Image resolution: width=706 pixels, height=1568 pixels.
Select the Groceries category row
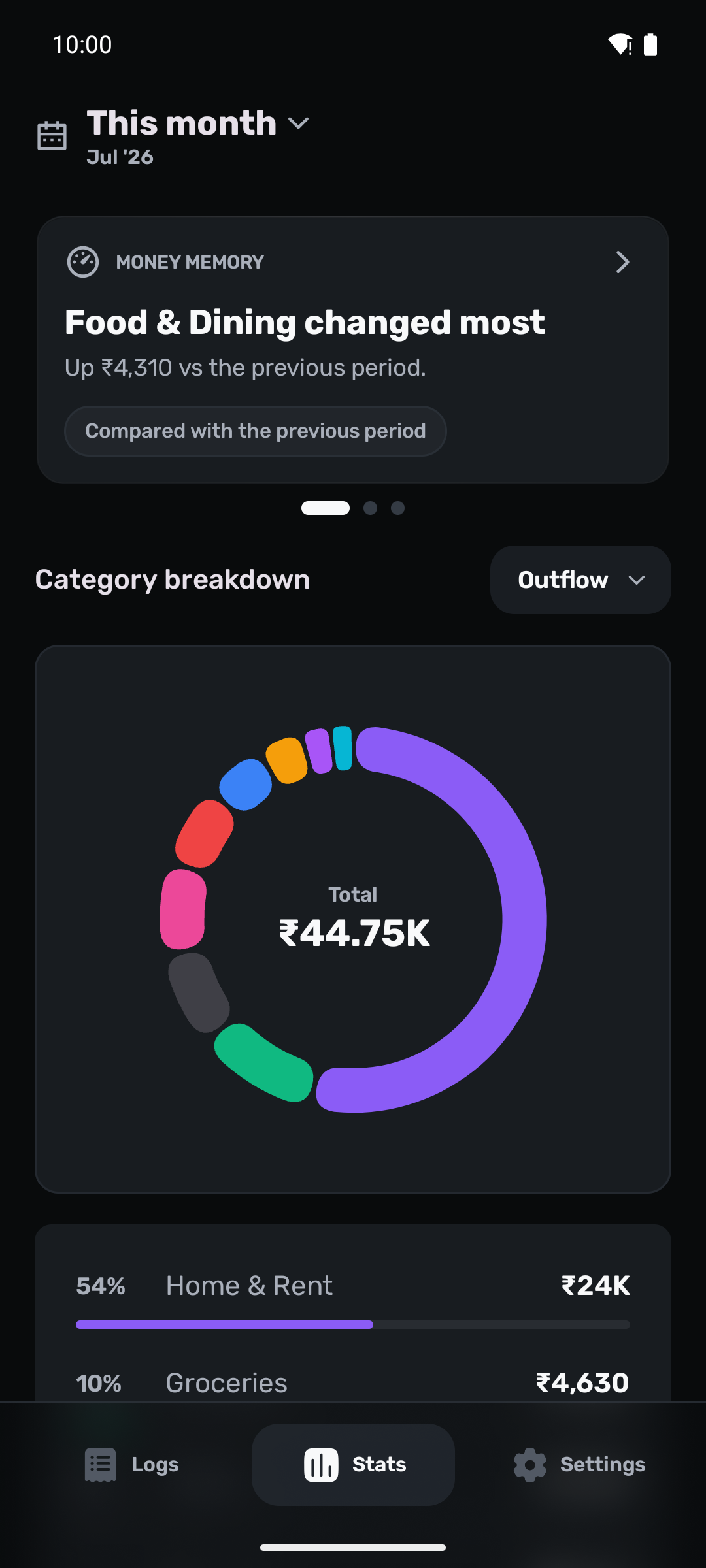[353, 1382]
